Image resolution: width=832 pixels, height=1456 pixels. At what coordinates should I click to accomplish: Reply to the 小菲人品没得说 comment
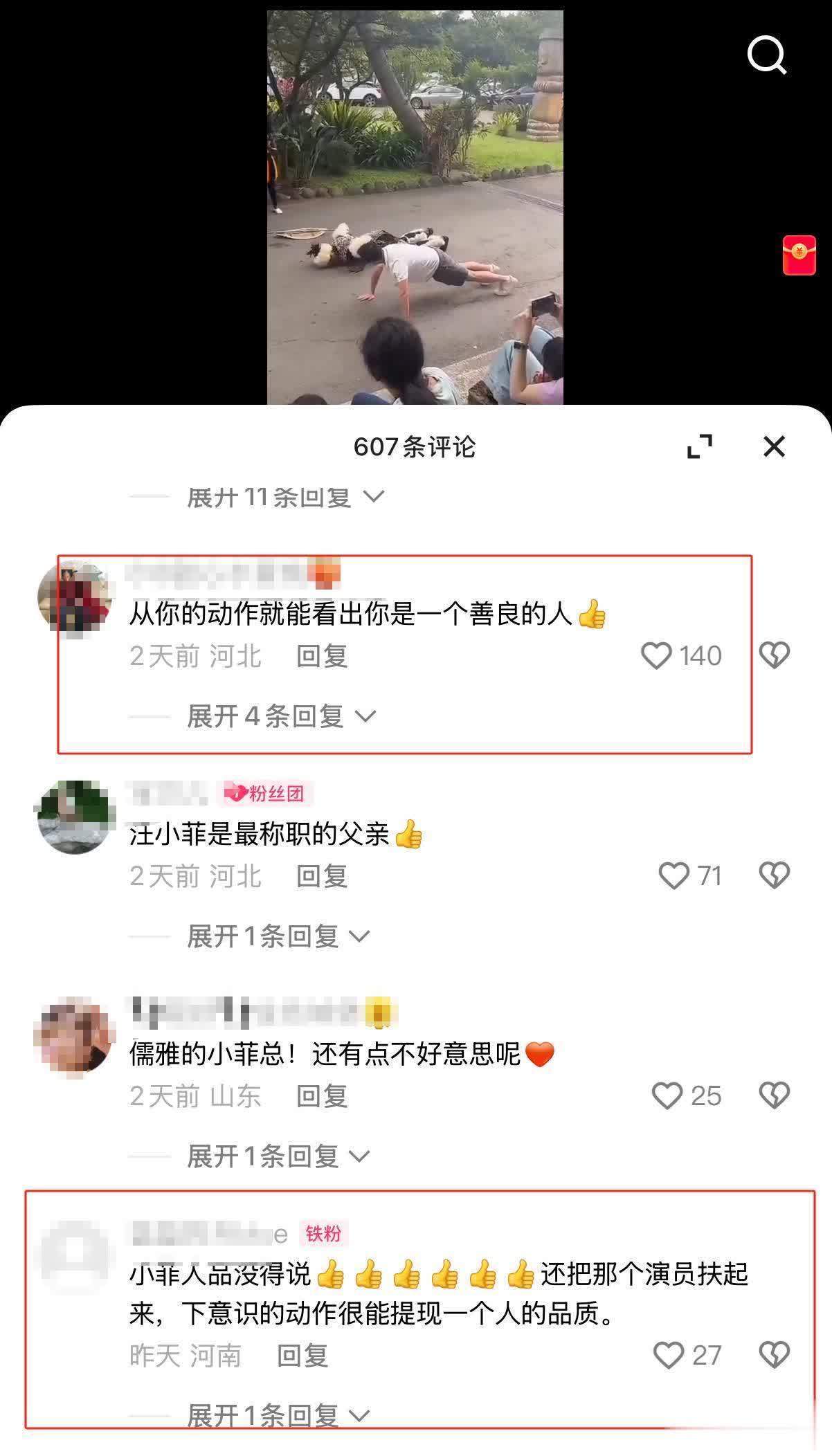pyautogui.click(x=302, y=1356)
